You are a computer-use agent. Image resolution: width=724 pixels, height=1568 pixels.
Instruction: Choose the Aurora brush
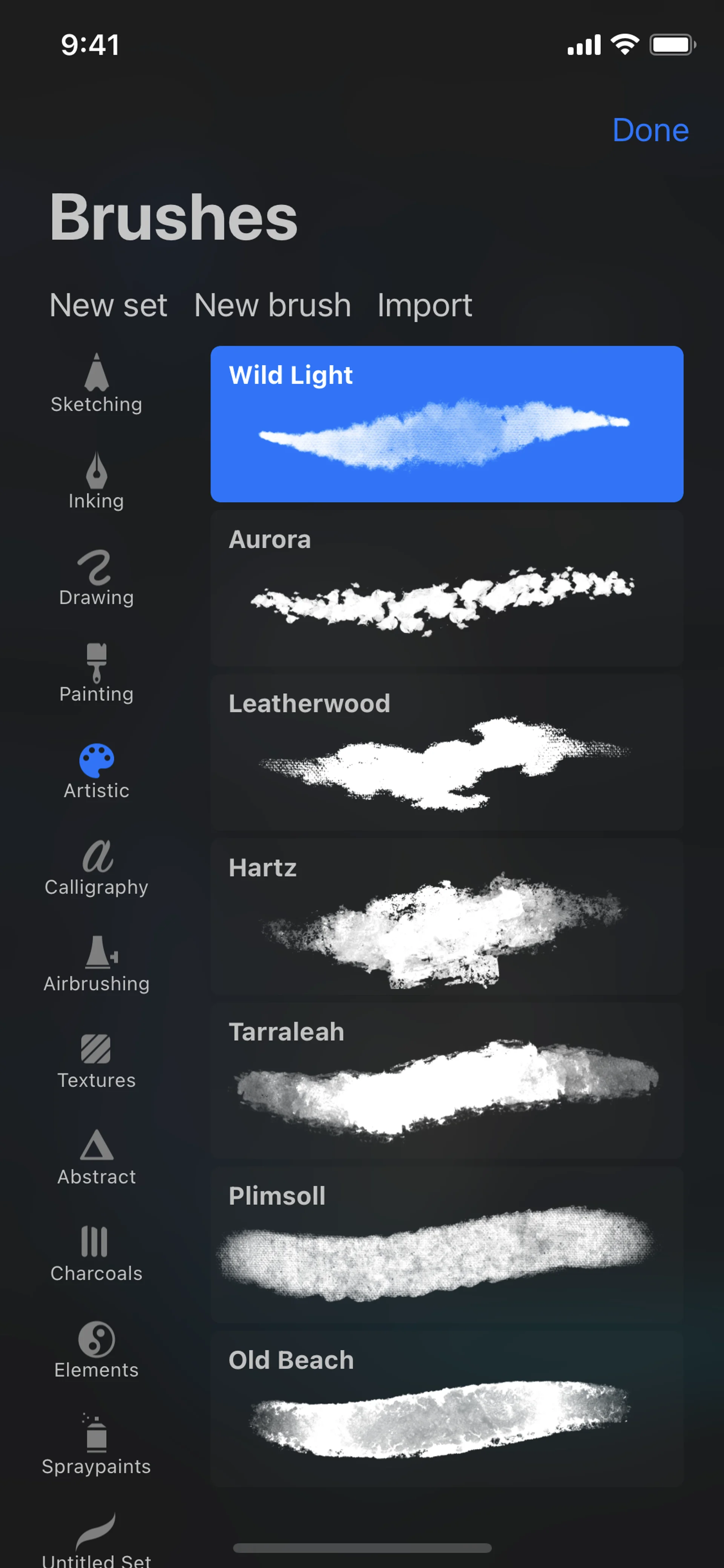click(446, 588)
